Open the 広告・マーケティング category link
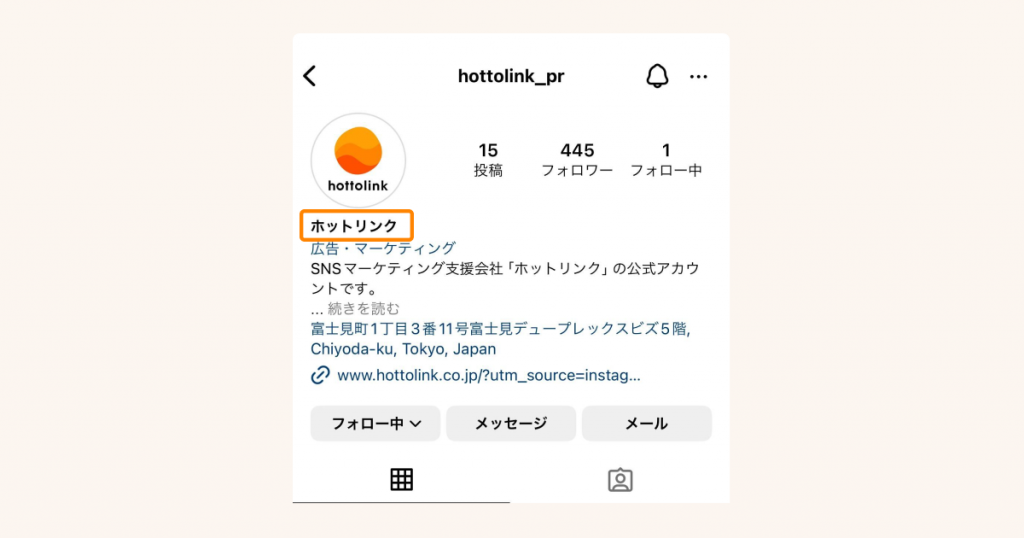Image resolution: width=1024 pixels, height=538 pixels. 383,248
